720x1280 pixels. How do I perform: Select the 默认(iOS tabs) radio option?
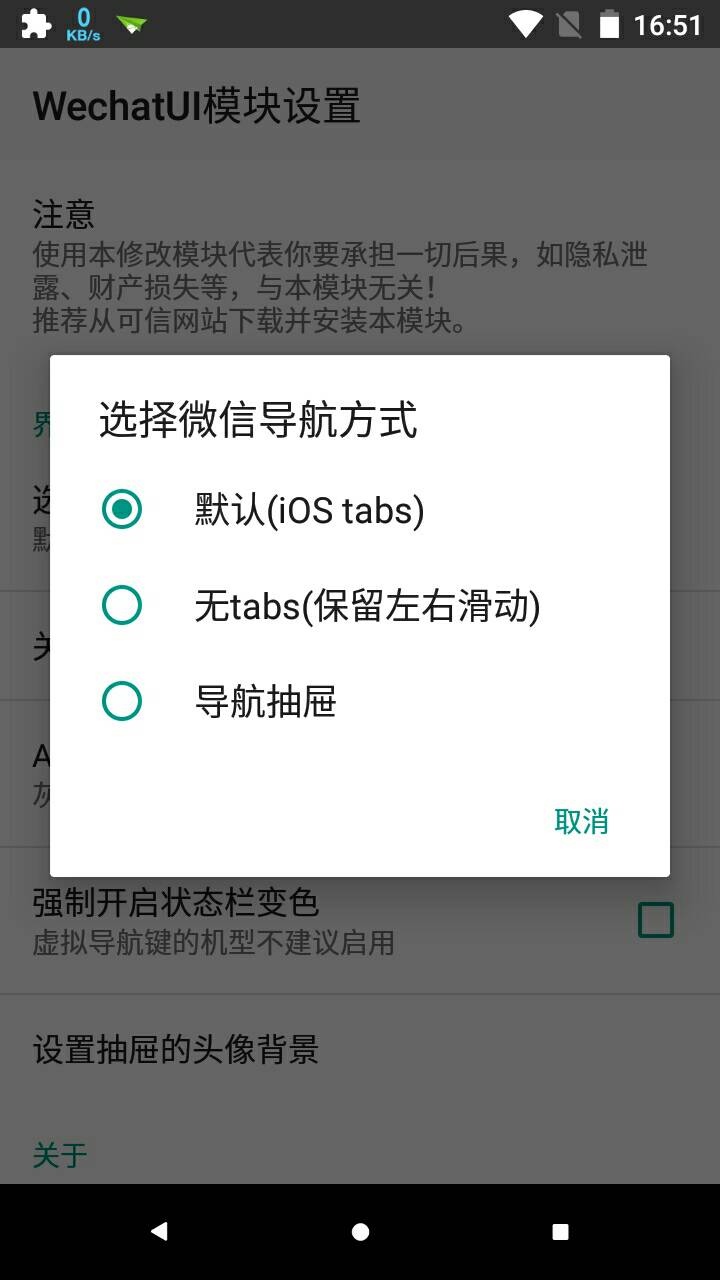[x=122, y=510]
